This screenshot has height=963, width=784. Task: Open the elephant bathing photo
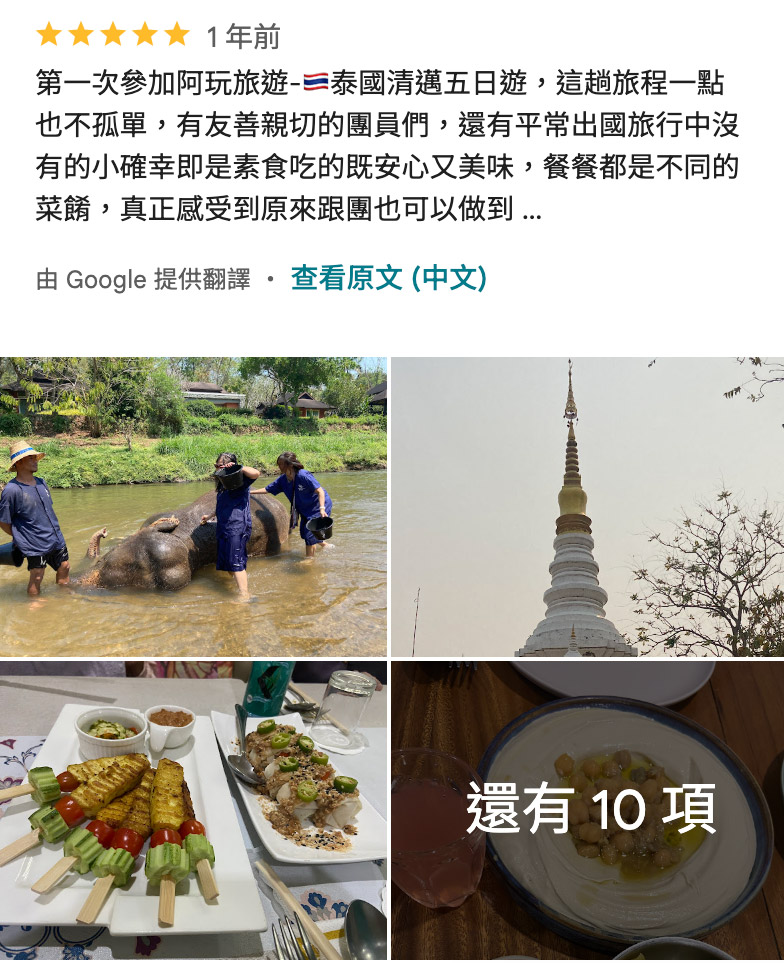(x=193, y=506)
